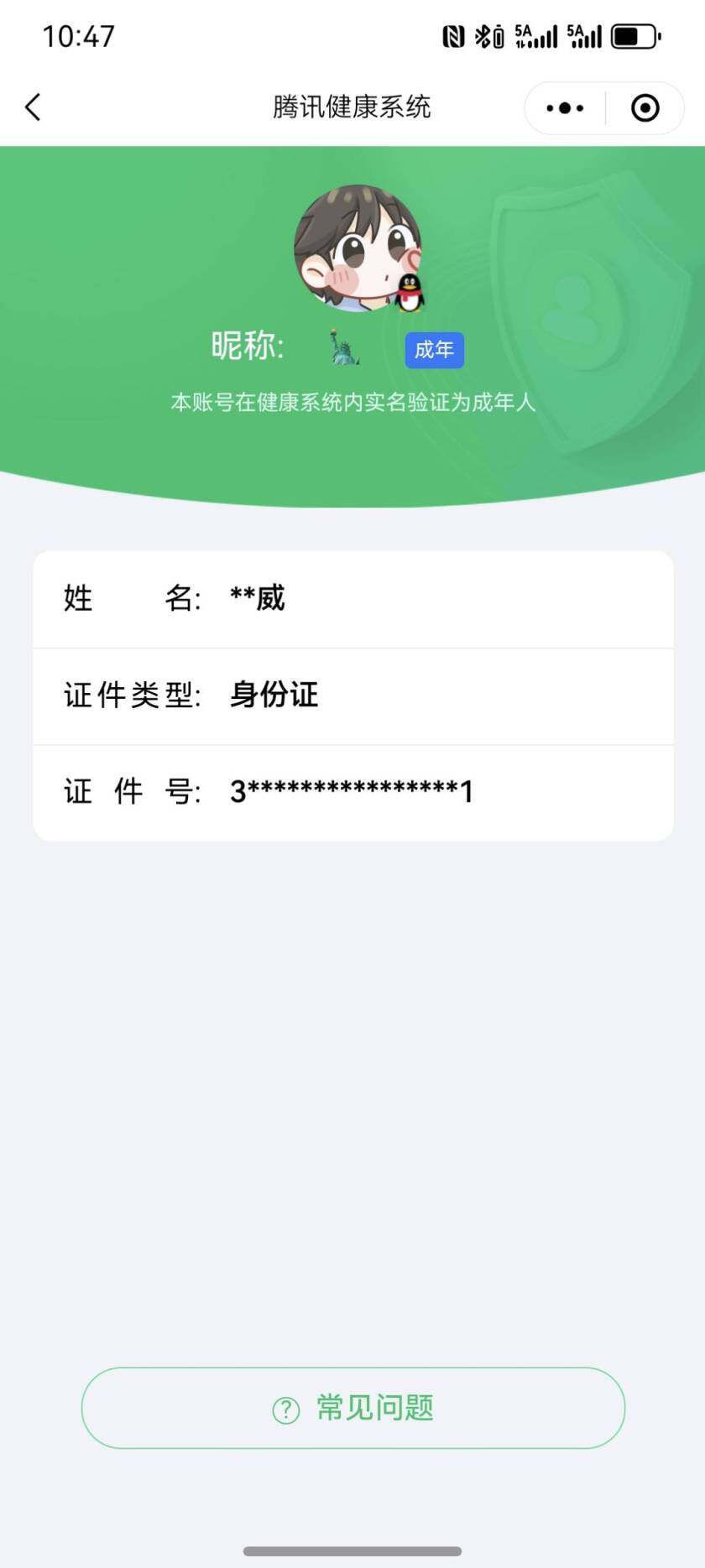Tap the penguin badge on the avatar
Viewport: 705px width, 1568px height.
click(x=409, y=292)
